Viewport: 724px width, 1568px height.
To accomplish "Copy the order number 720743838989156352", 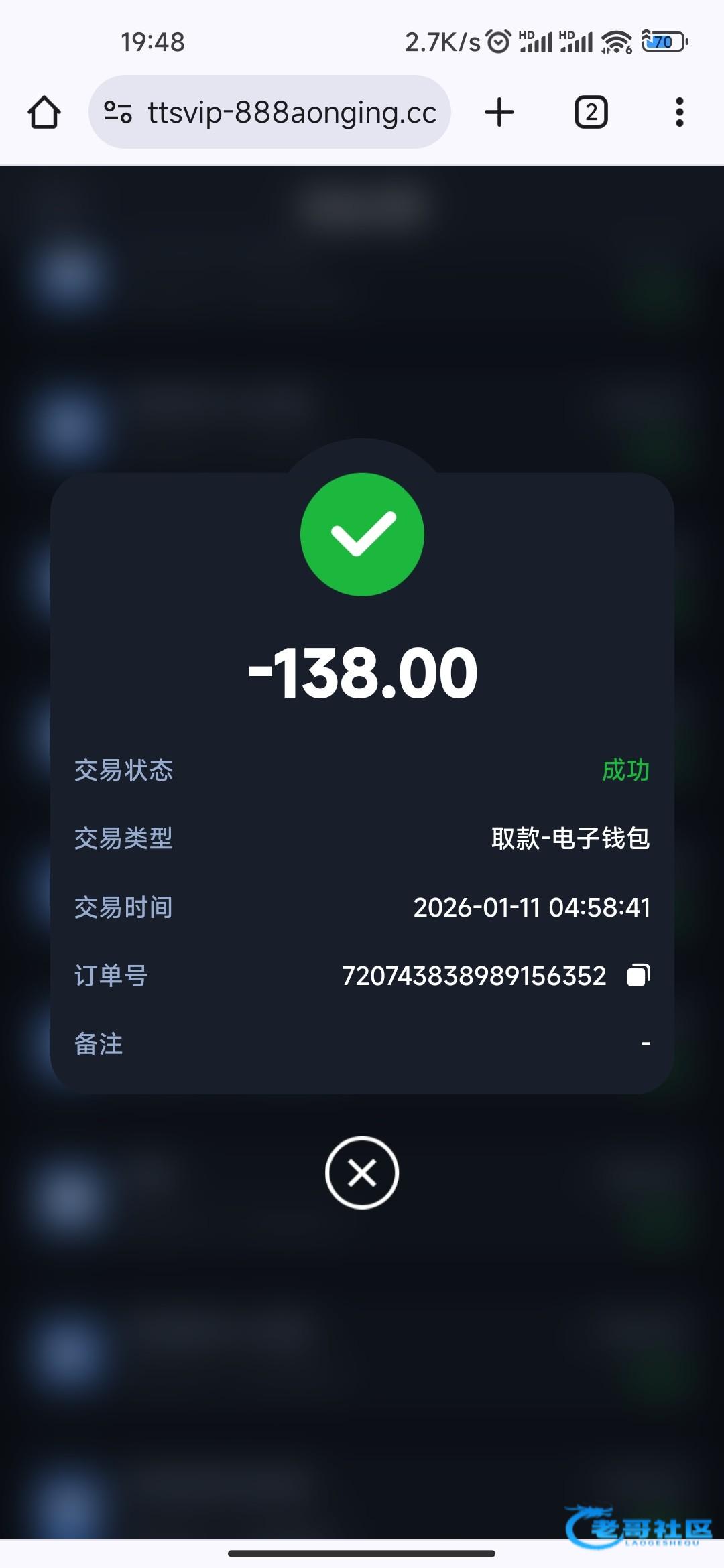I will click(638, 975).
